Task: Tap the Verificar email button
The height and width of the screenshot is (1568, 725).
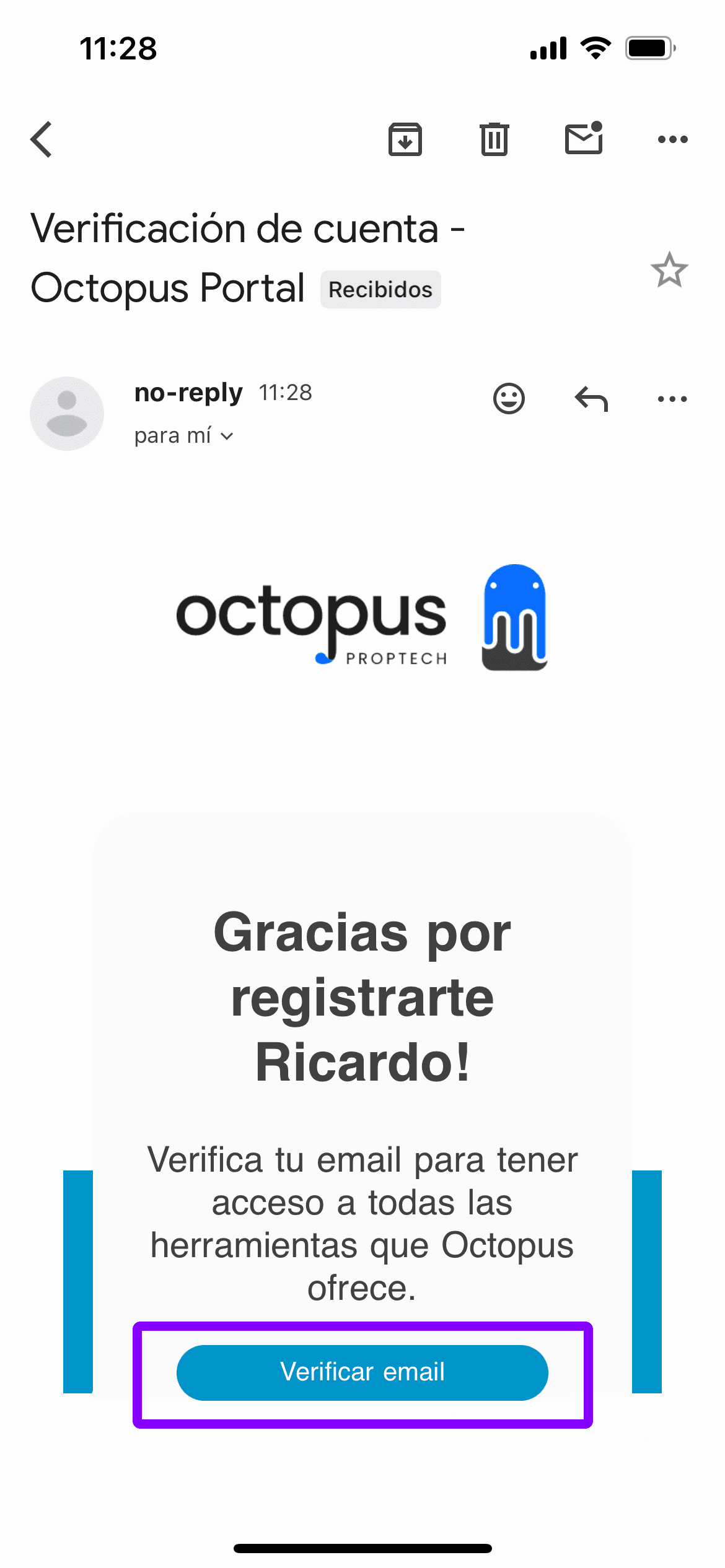Action: pyautogui.click(x=362, y=1372)
